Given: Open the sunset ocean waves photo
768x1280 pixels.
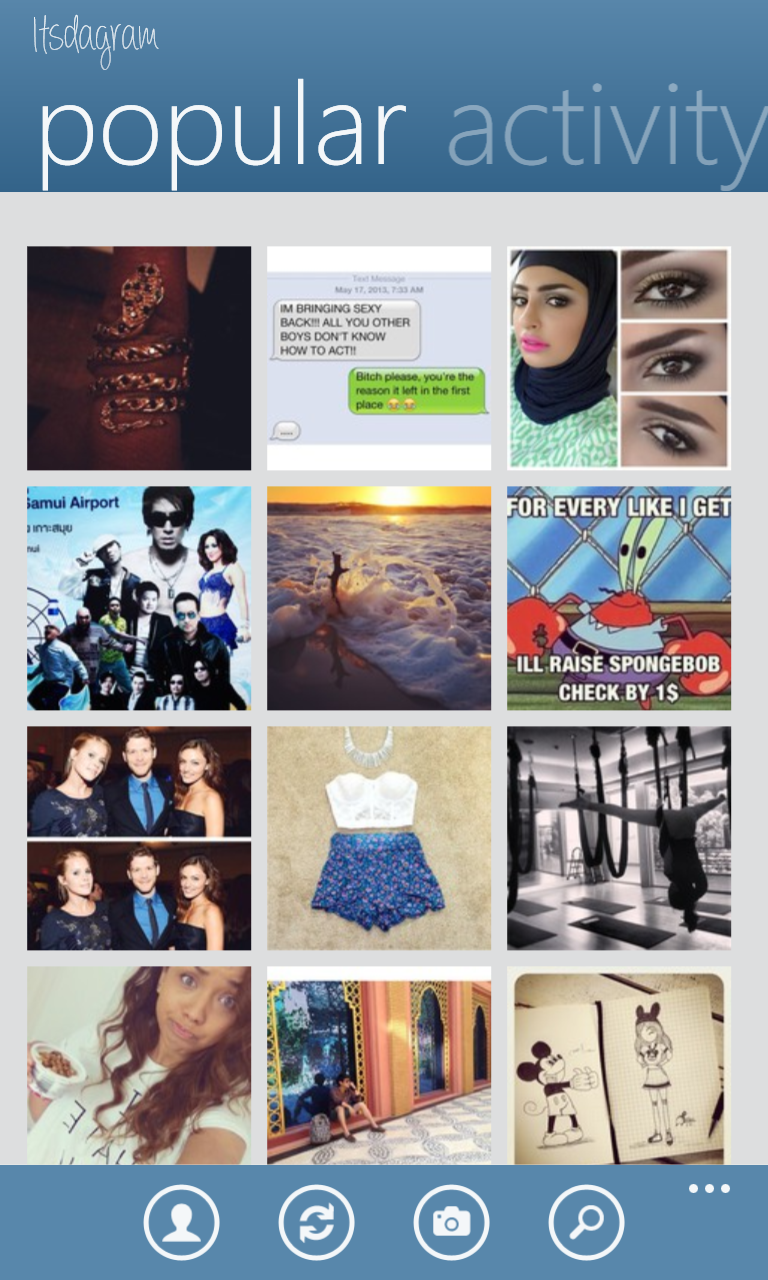Looking at the screenshot, I should (x=379, y=598).
